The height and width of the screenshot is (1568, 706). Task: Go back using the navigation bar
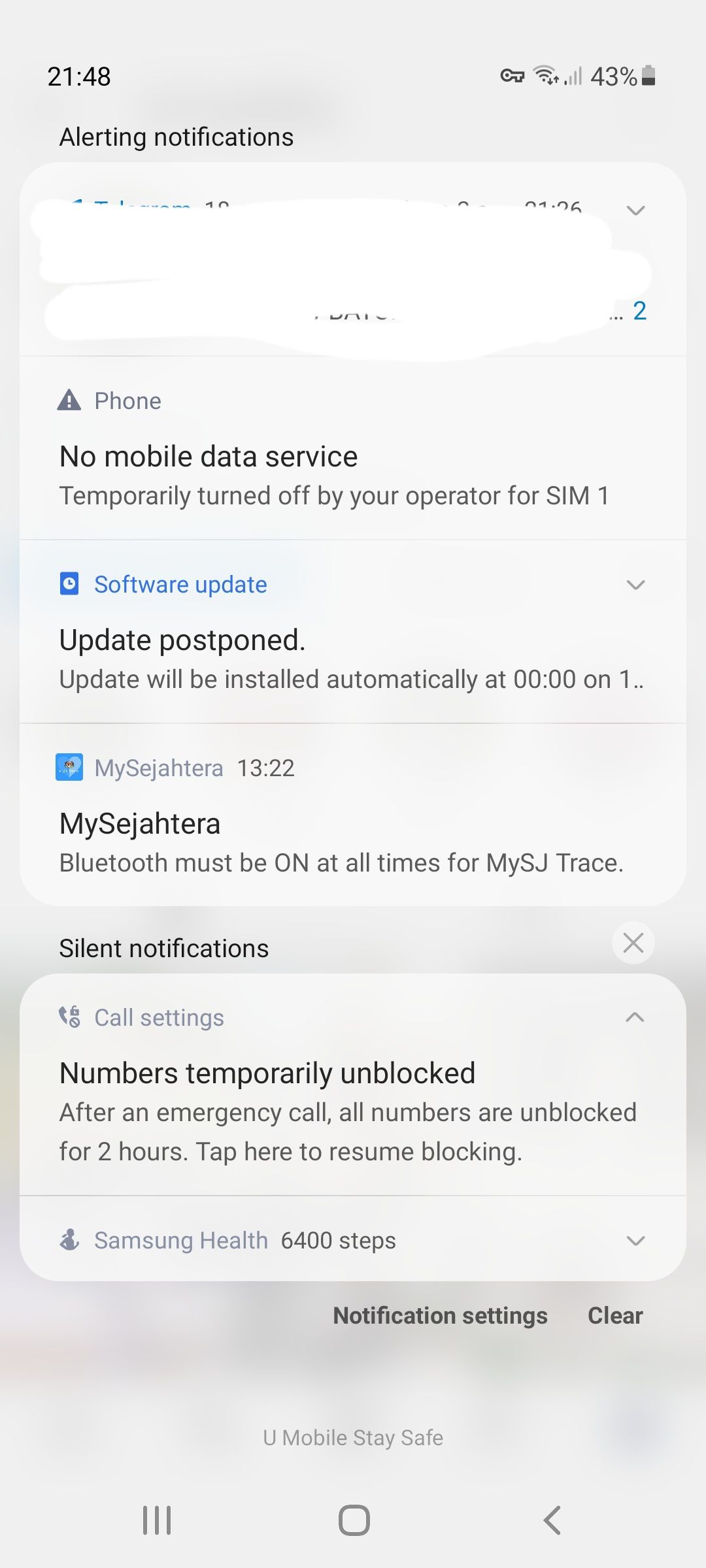point(552,1520)
